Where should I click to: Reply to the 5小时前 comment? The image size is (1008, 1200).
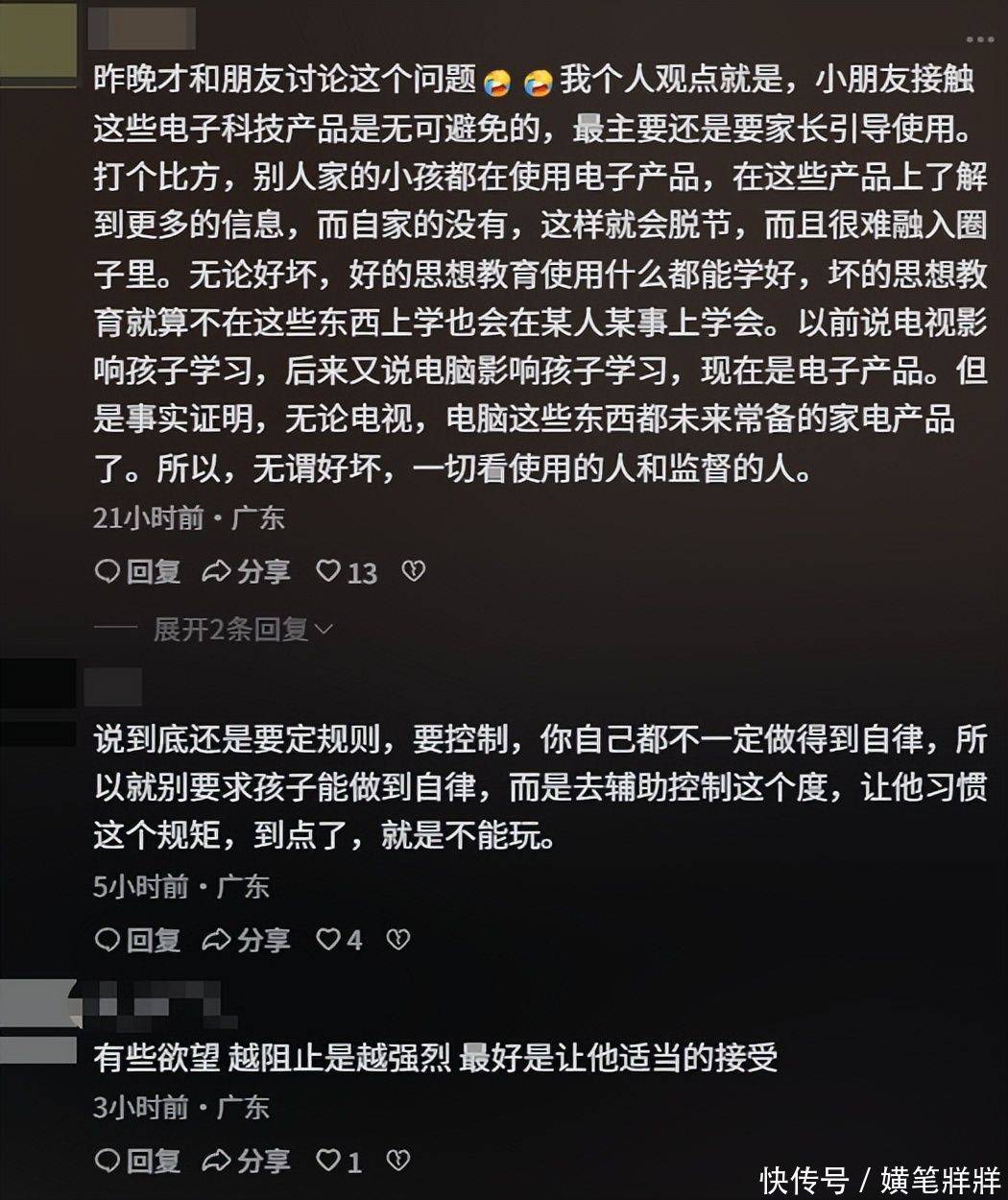138,940
